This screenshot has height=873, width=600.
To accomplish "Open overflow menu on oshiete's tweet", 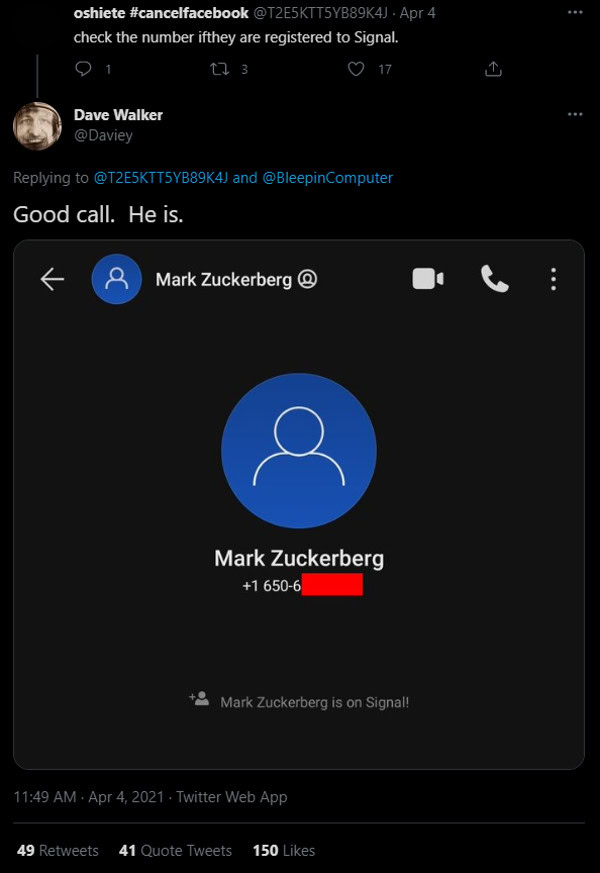I will [574, 13].
